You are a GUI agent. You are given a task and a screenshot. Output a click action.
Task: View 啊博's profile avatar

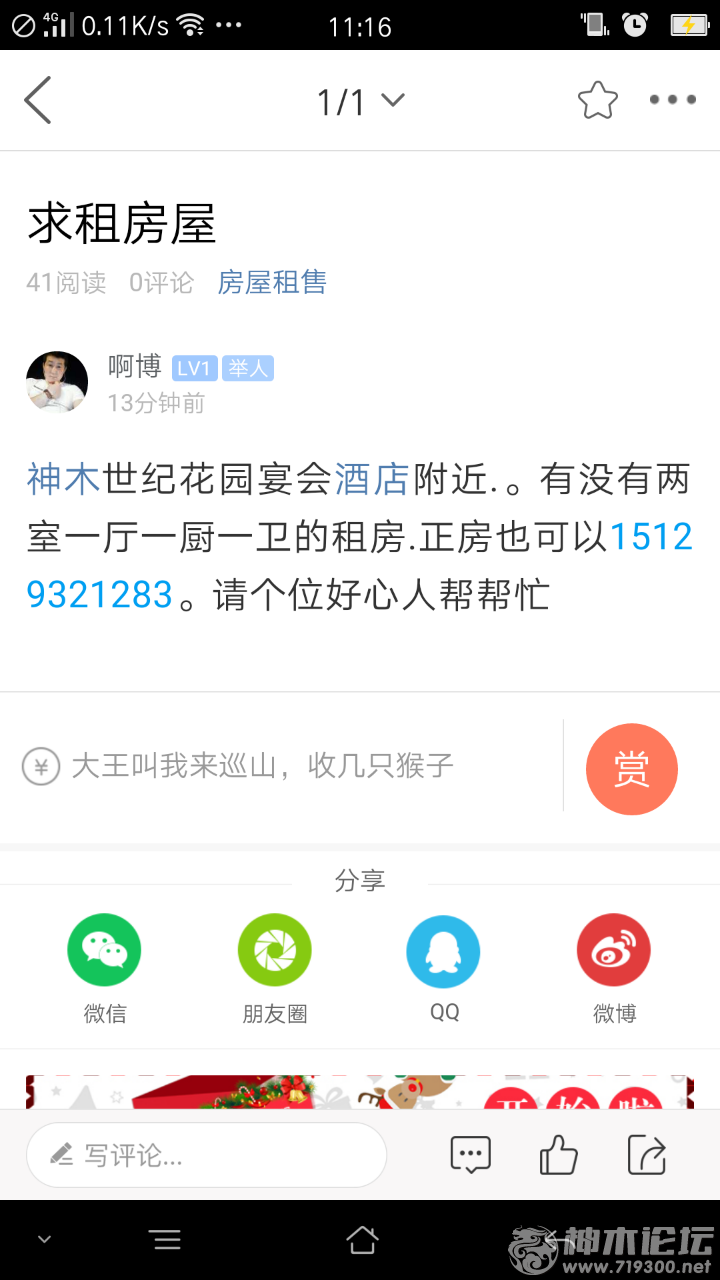pyautogui.click(x=57, y=382)
